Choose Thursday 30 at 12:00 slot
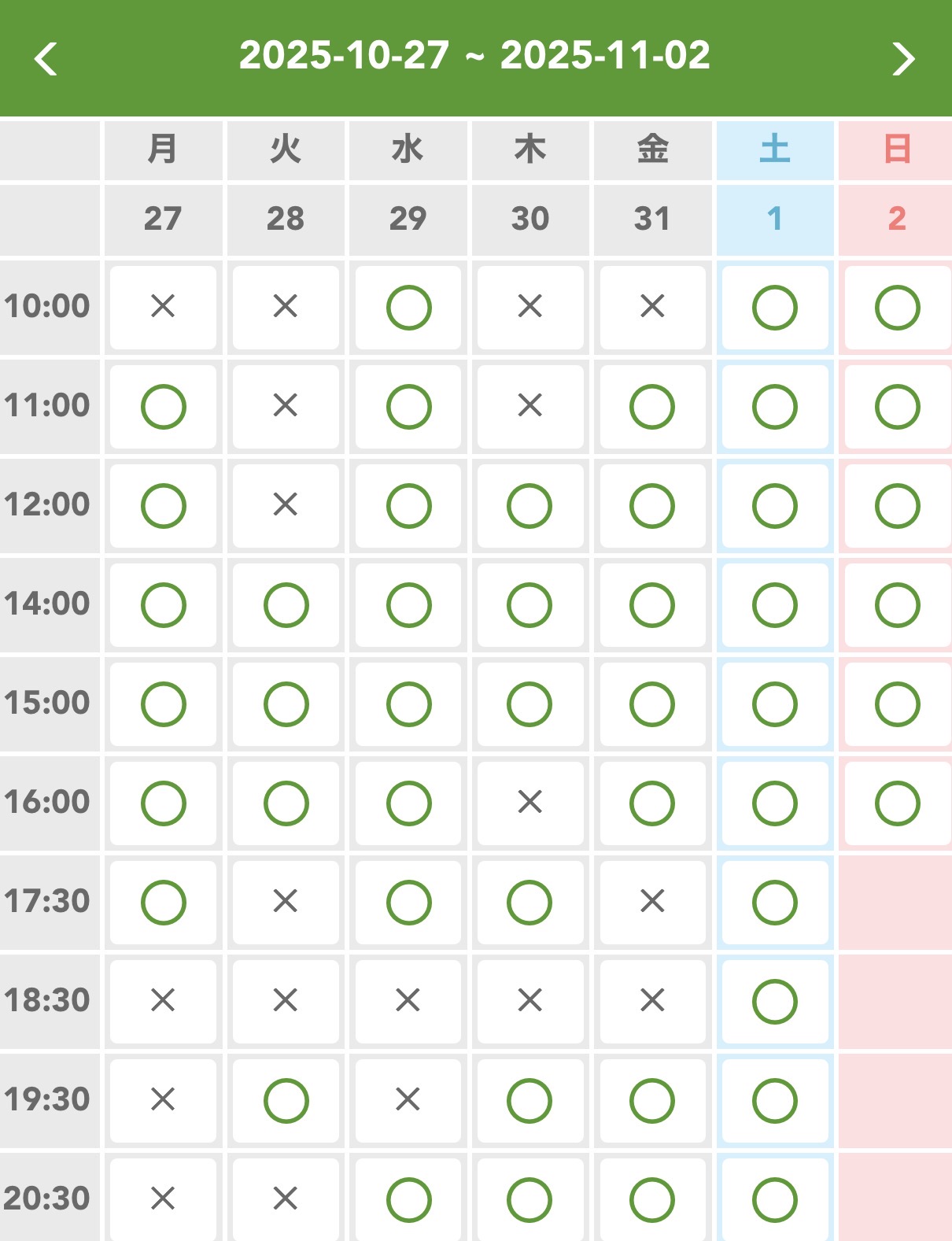 click(x=530, y=506)
